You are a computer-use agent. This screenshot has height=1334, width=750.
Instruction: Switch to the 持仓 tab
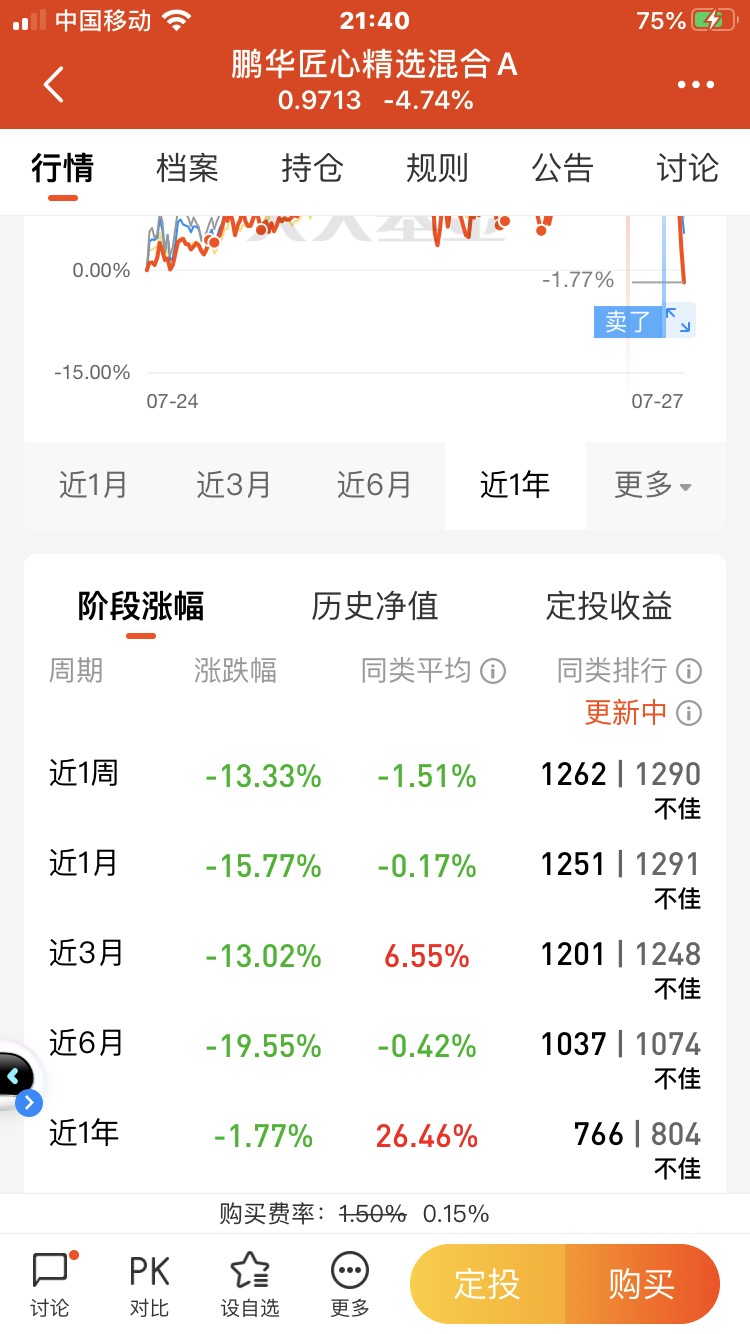point(312,170)
